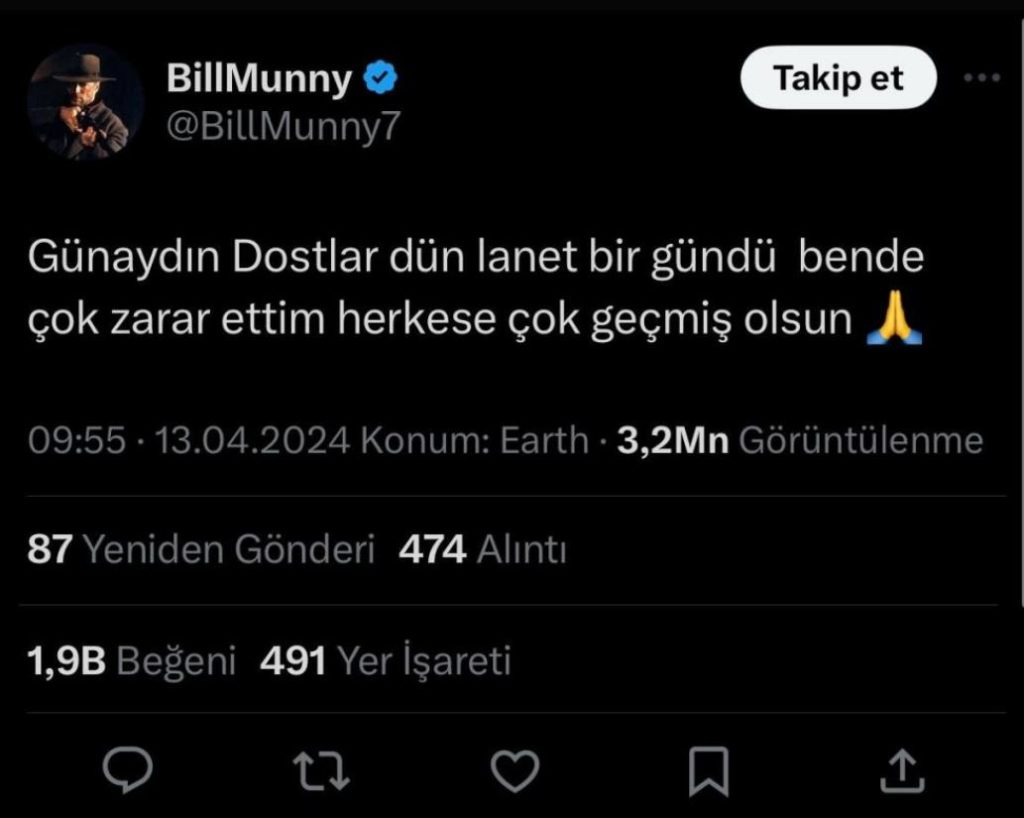
Task: Follow BillMunny with Takip et button
Action: coord(838,78)
